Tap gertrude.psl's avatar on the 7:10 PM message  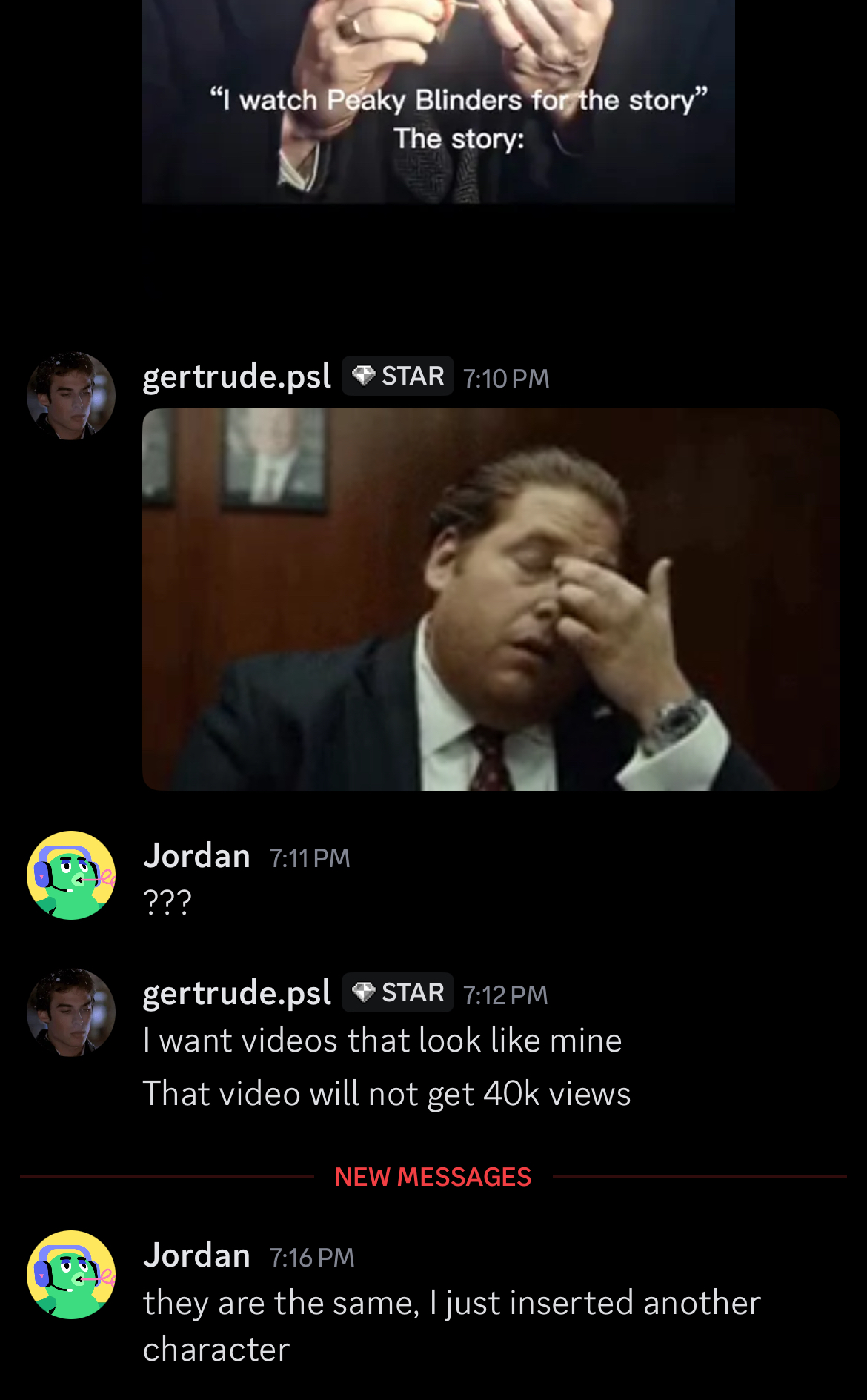point(71,396)
